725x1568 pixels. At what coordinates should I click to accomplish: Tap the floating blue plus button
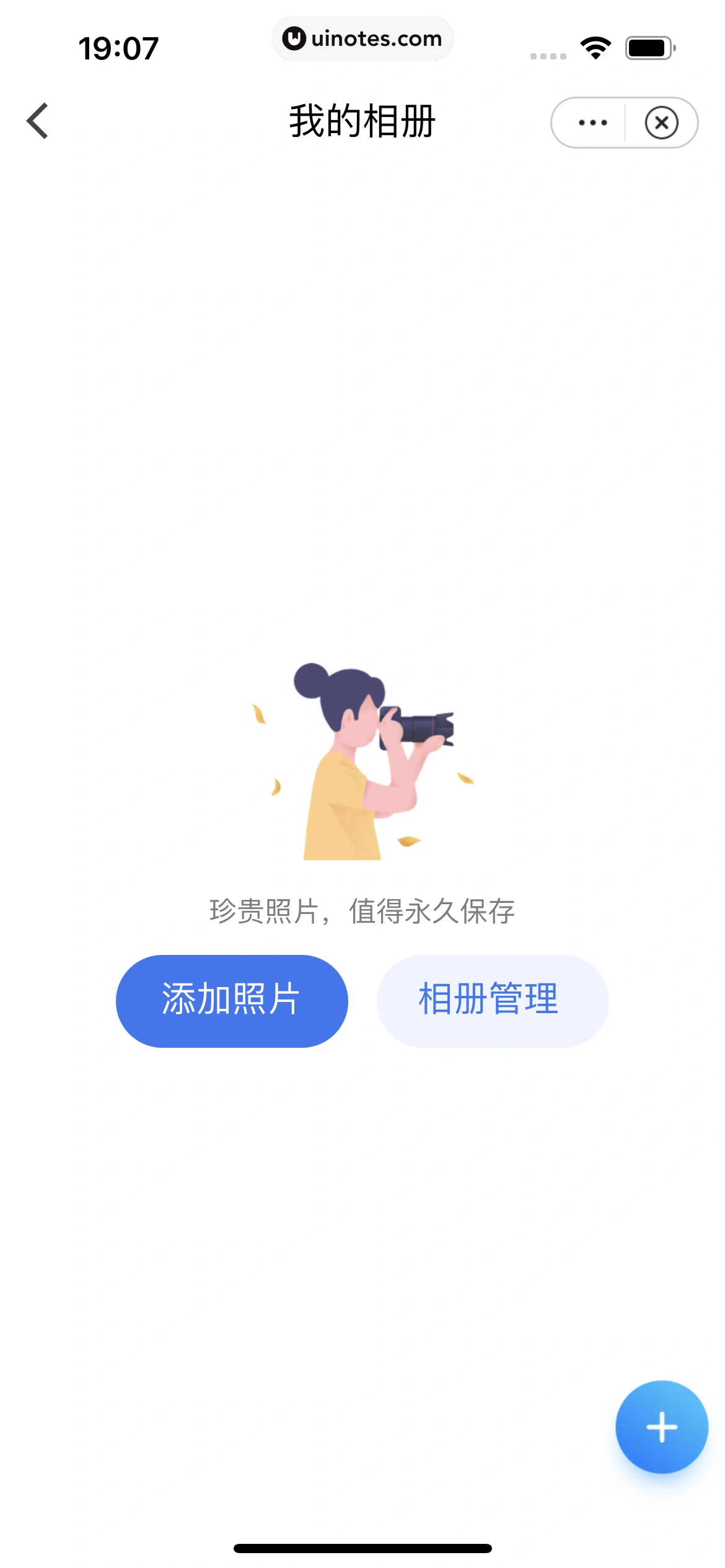pyautogui.click(x=661, y=1427)
